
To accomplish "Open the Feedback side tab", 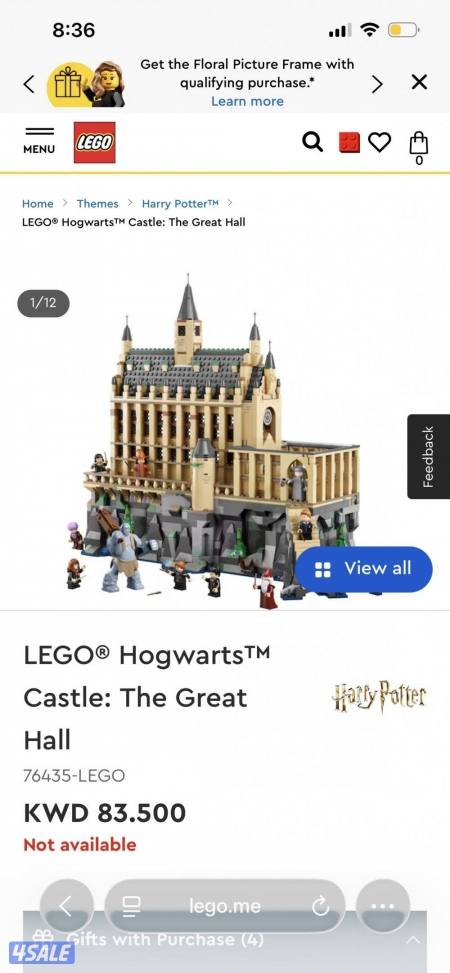I will pyautogui.click(x=428, y=456).
